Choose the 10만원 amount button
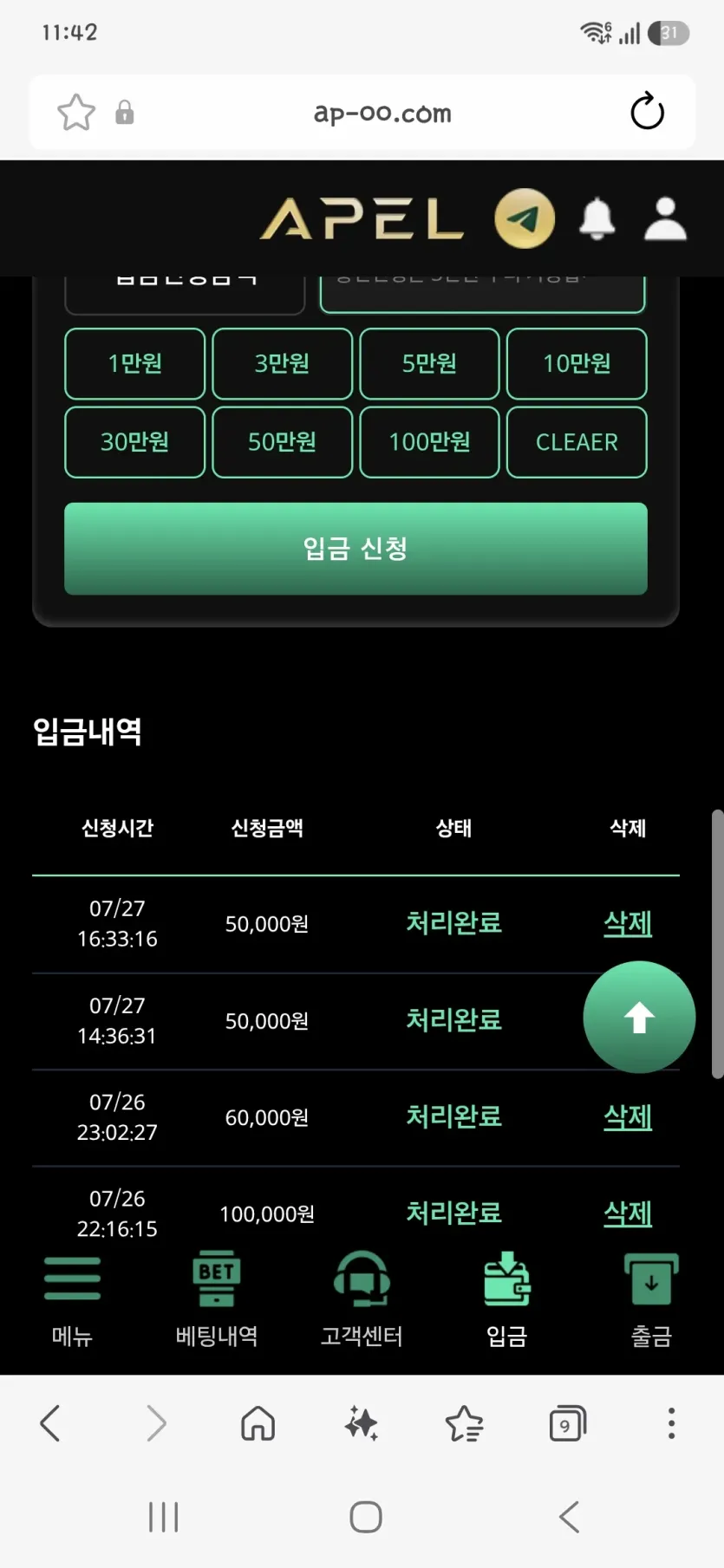Viewport: 724px width, 1568px height. [x=577, y=363]
